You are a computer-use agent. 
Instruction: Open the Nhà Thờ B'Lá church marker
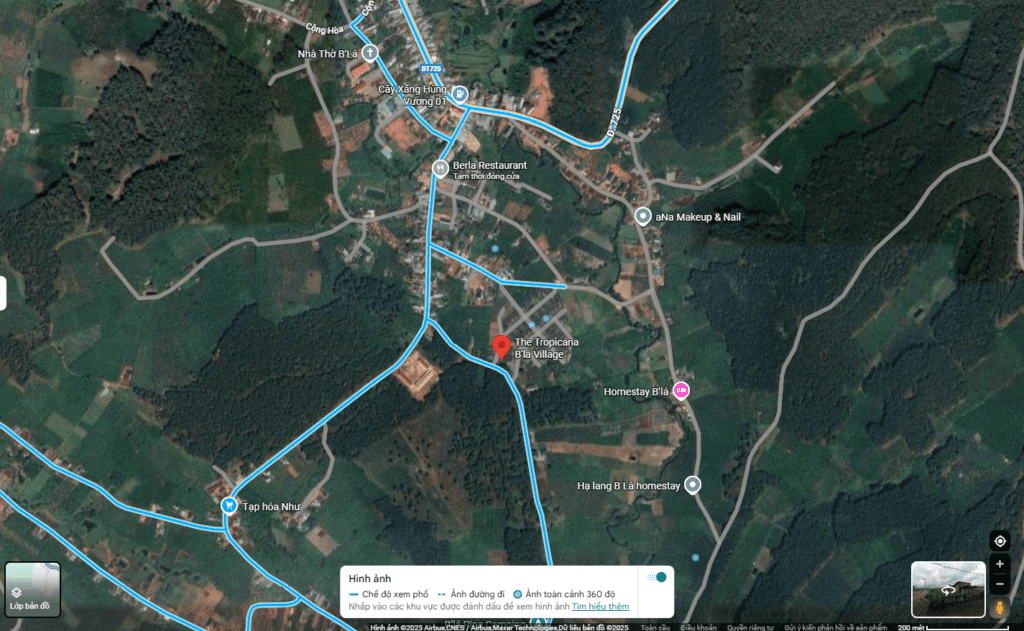(369, 52)
